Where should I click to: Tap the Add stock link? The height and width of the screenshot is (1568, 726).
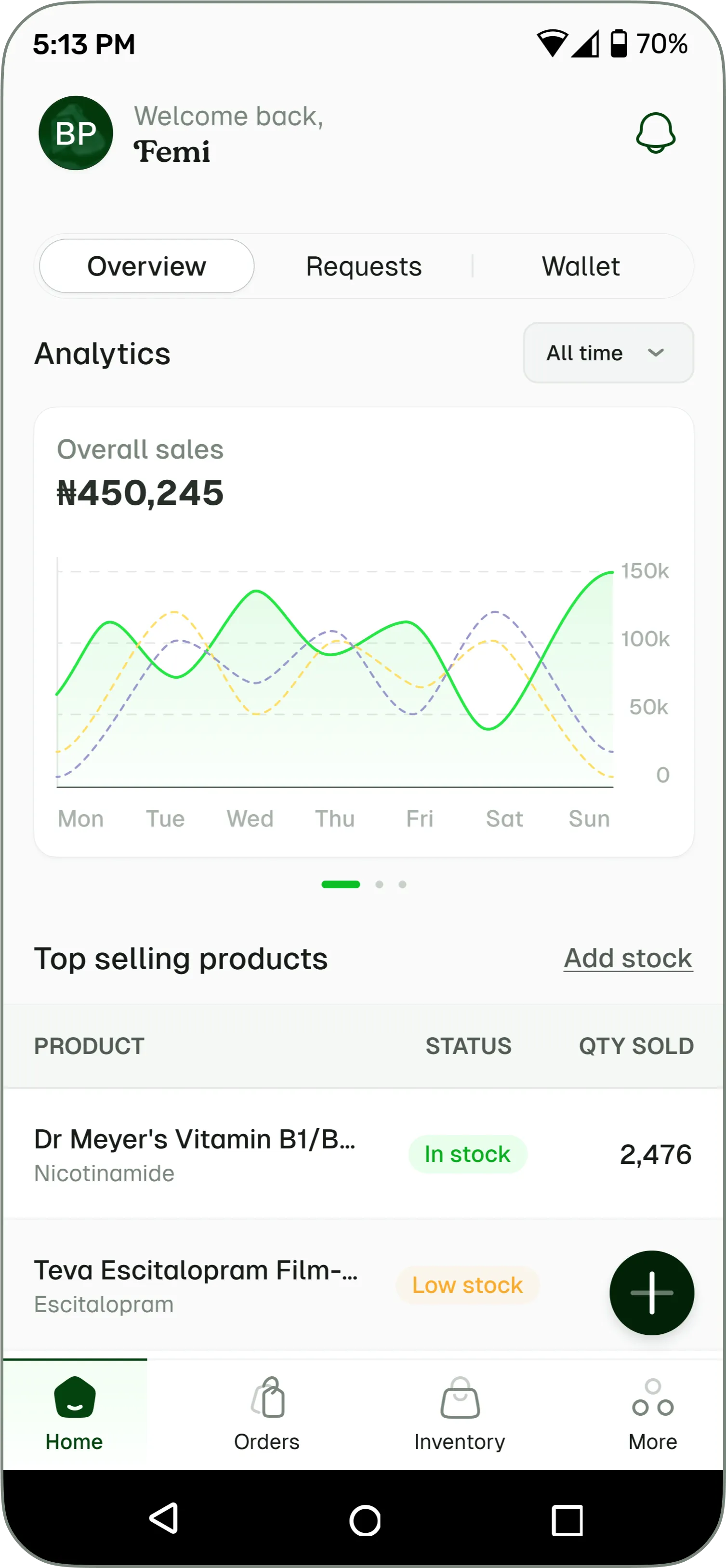click(x=627, y=959)
